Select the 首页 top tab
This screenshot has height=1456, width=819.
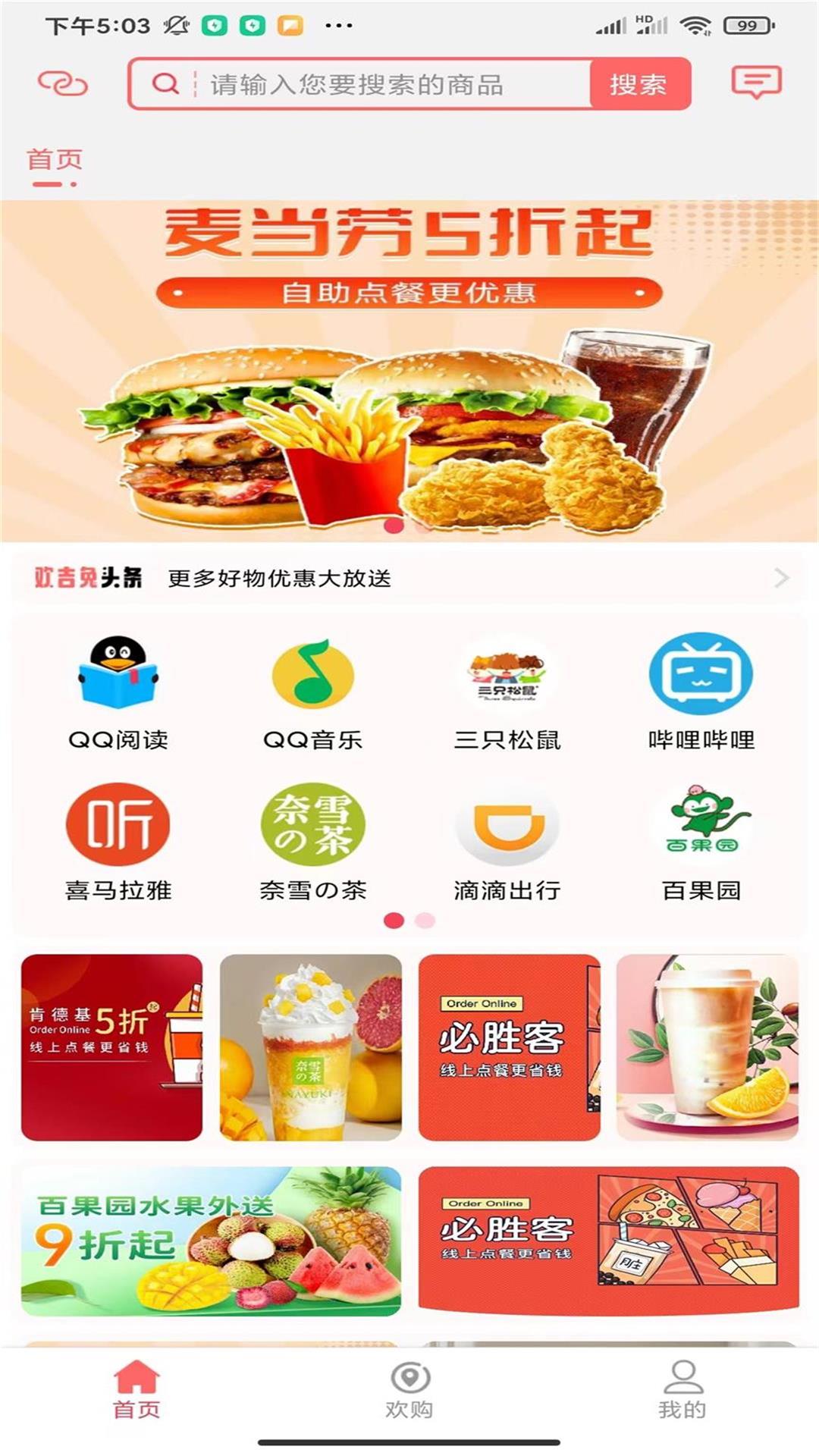[54, 160]
